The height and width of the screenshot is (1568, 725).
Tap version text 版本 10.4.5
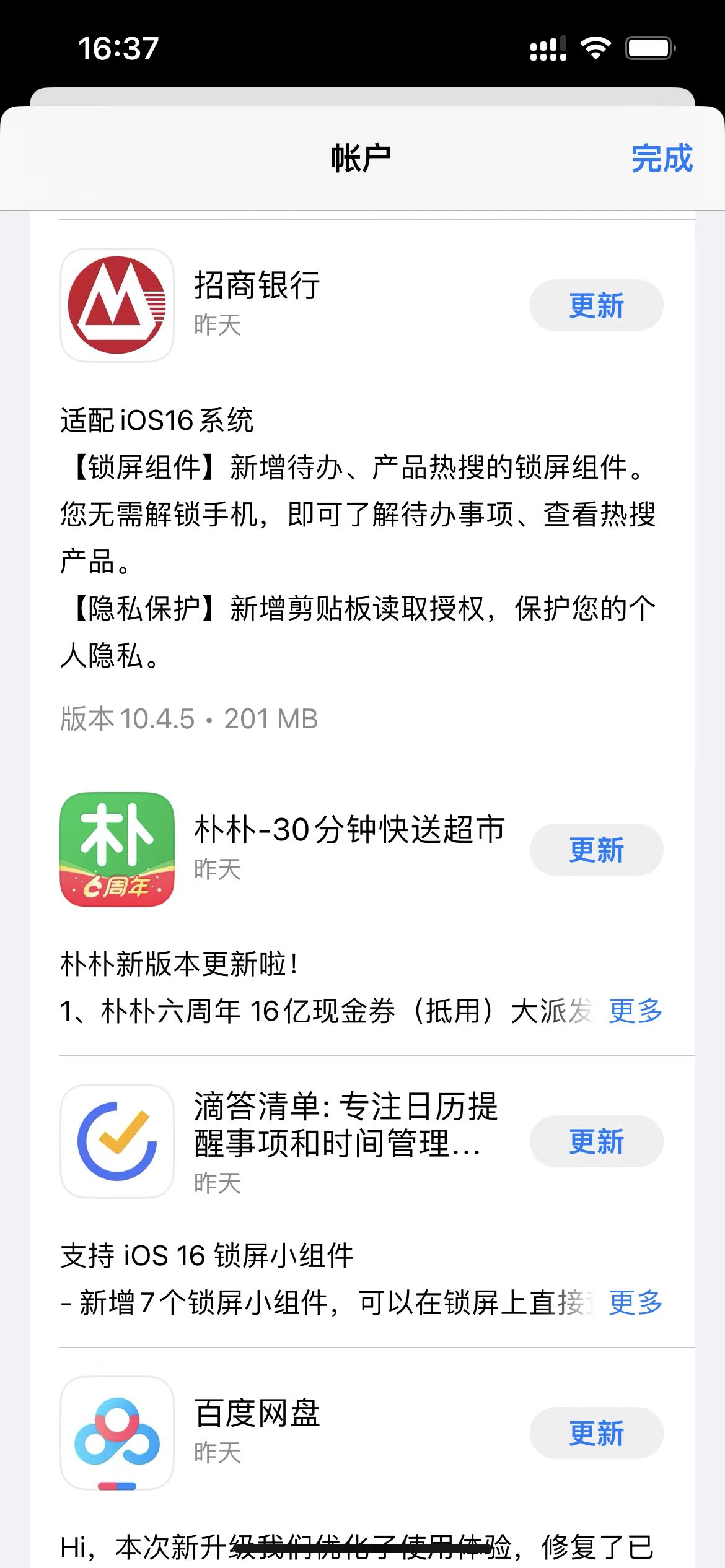(x=186, y=719)
